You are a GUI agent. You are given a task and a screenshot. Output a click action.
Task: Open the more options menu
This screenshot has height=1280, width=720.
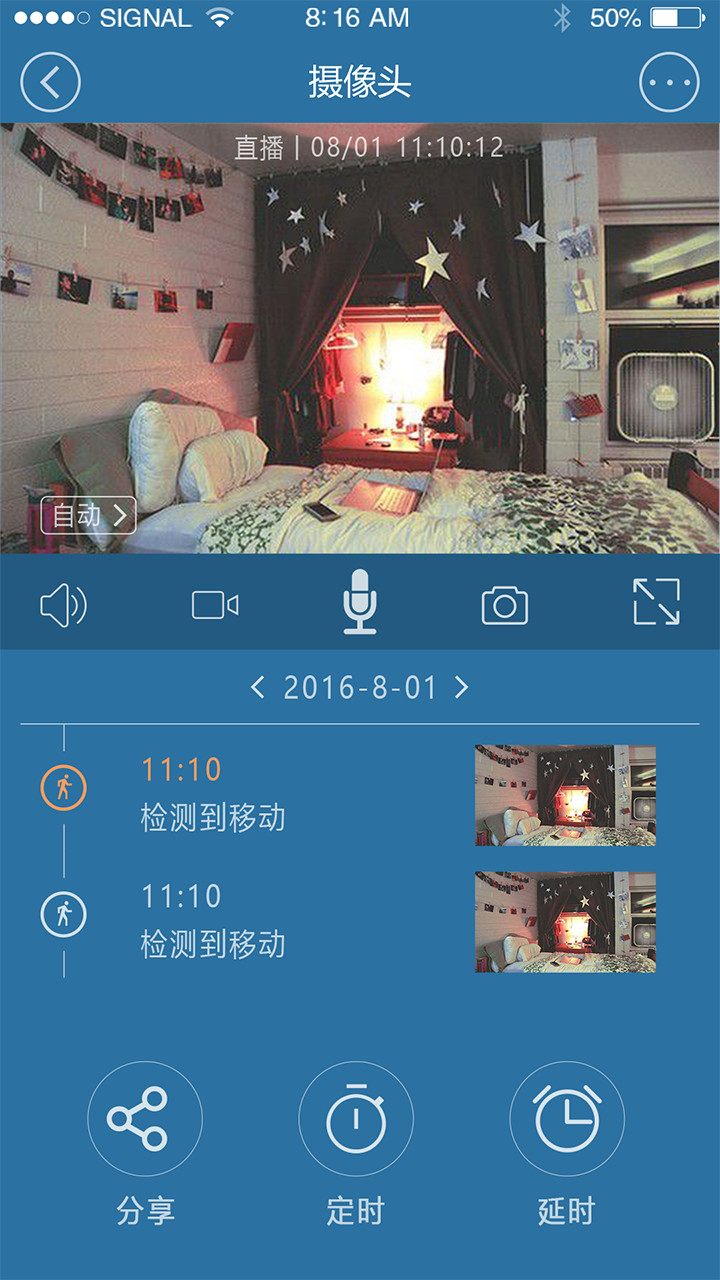[669, 82]
